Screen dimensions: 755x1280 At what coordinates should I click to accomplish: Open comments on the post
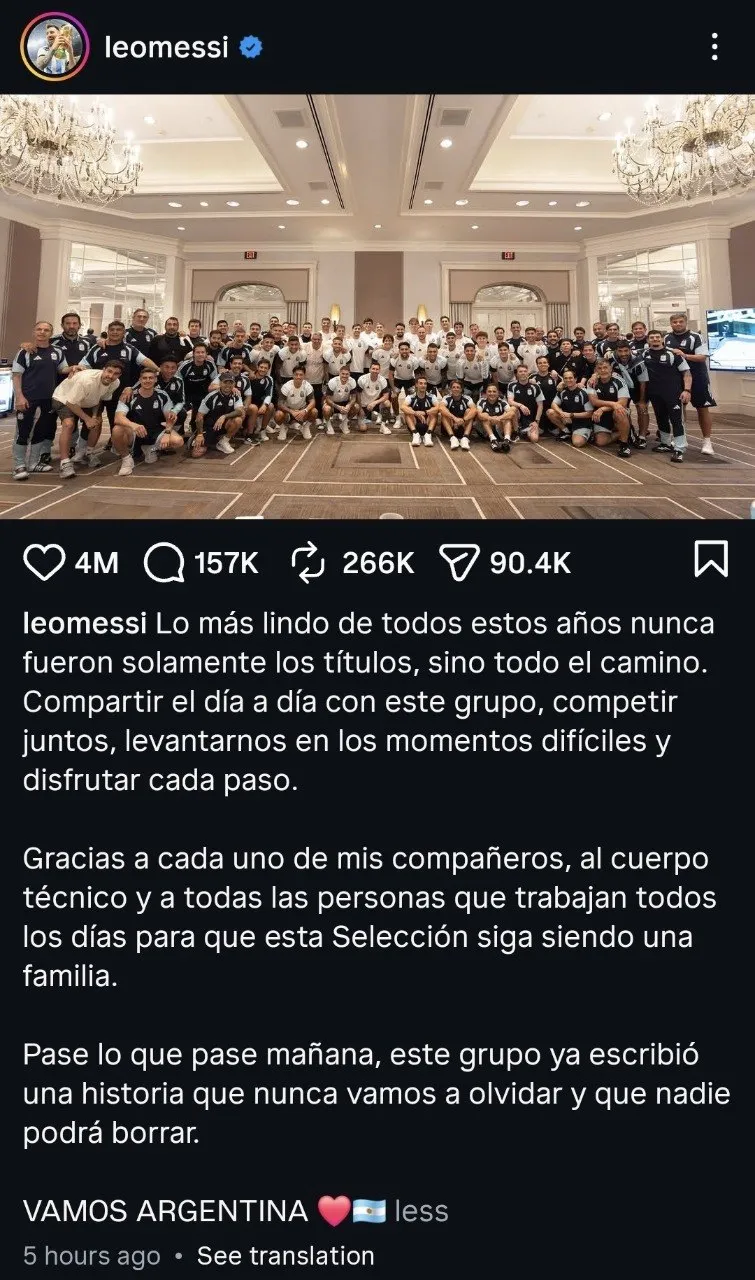pos(164,563)
